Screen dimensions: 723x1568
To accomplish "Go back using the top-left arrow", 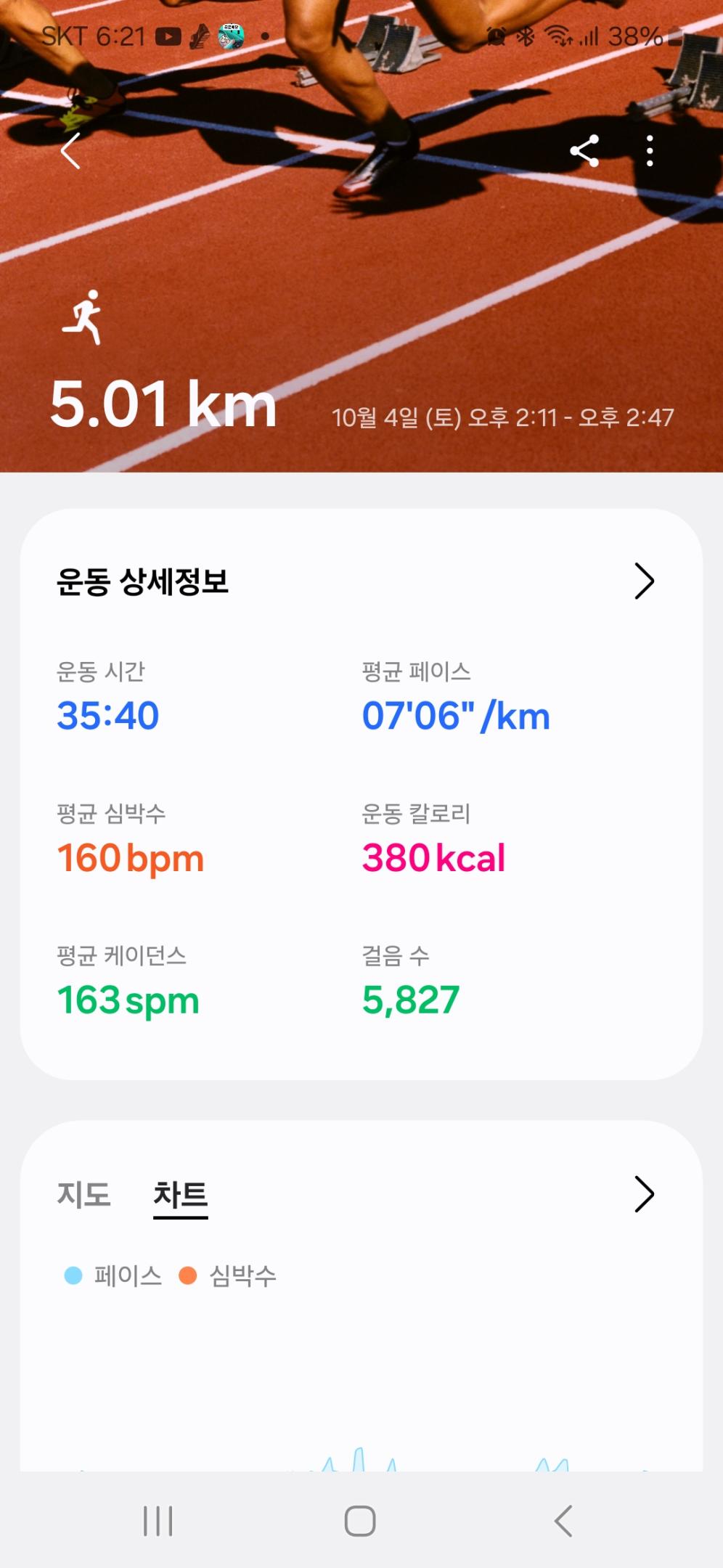I will tap(70, 151).
